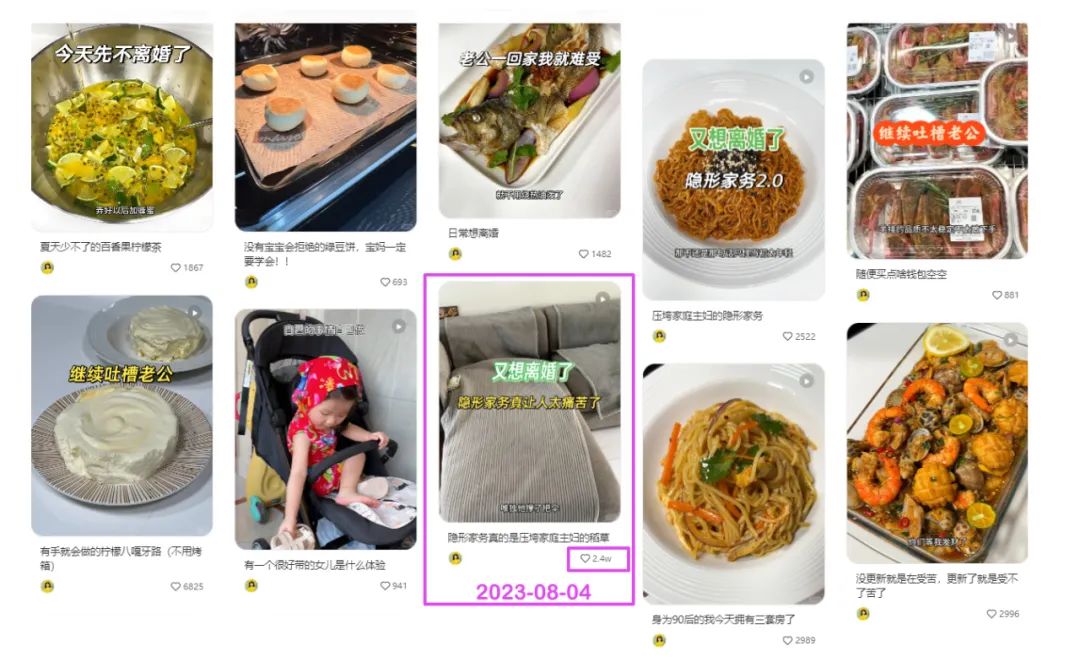Open the 柠檬八嘎牙路 cake post
The width and height of the screenshot is (1080, 667).
pos(121,415)
